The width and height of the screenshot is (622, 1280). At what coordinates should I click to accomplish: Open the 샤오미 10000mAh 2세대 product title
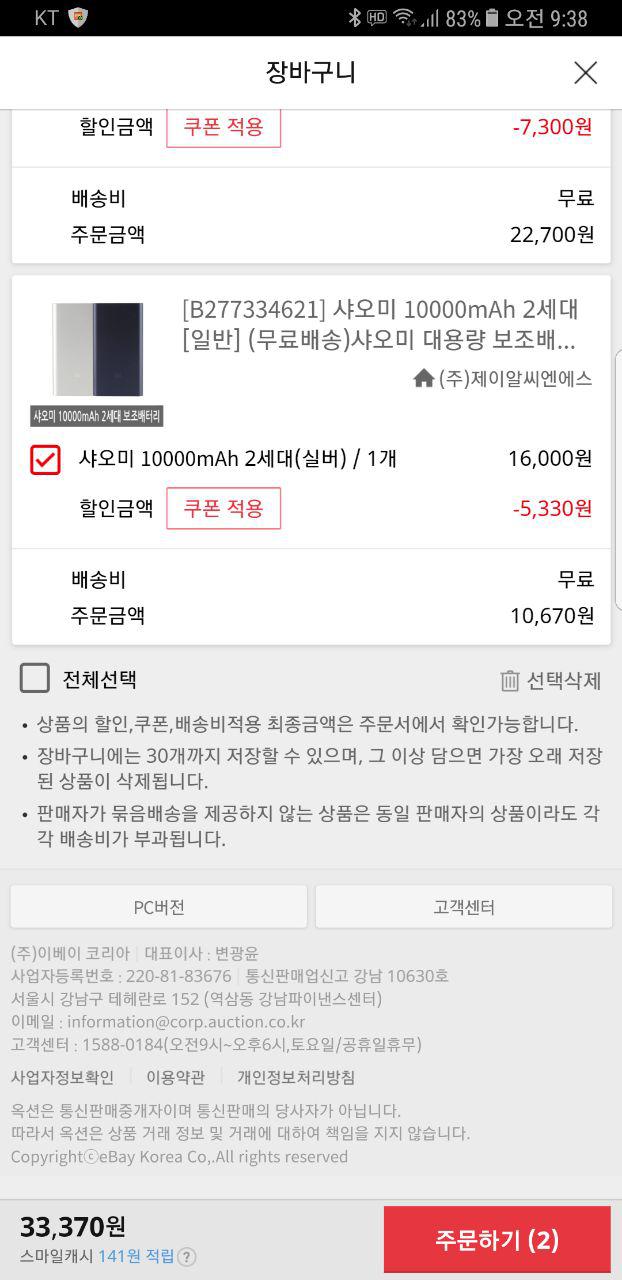tap(380, 324)
